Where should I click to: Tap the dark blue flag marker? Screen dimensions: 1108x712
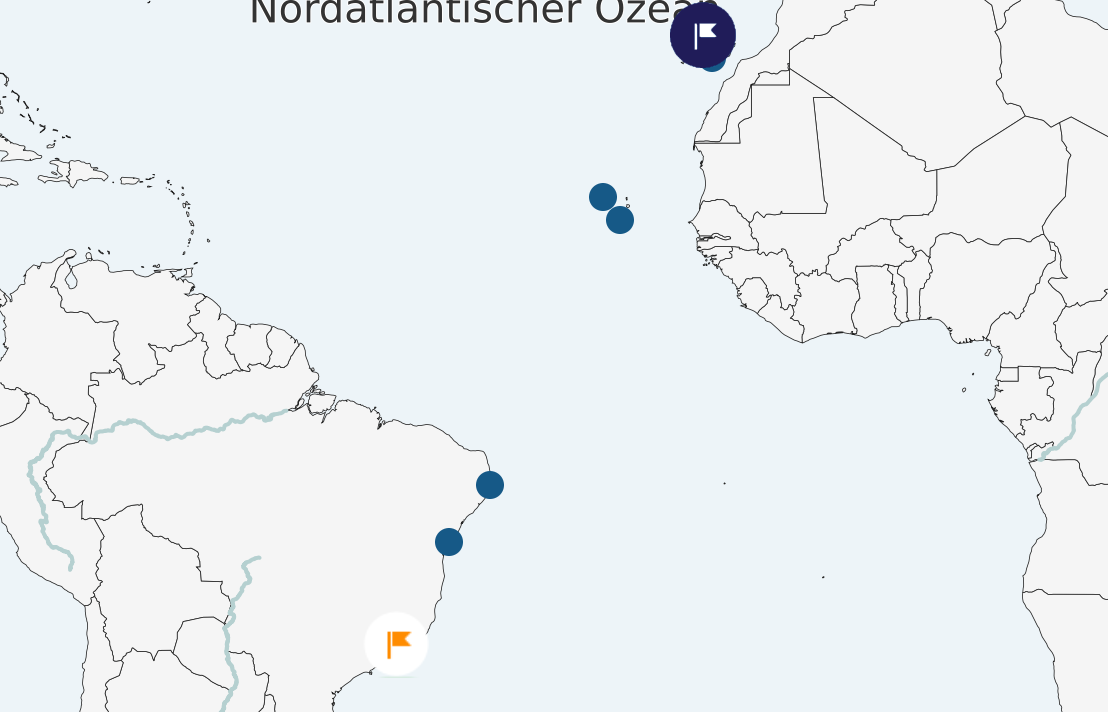pos(703,35)
